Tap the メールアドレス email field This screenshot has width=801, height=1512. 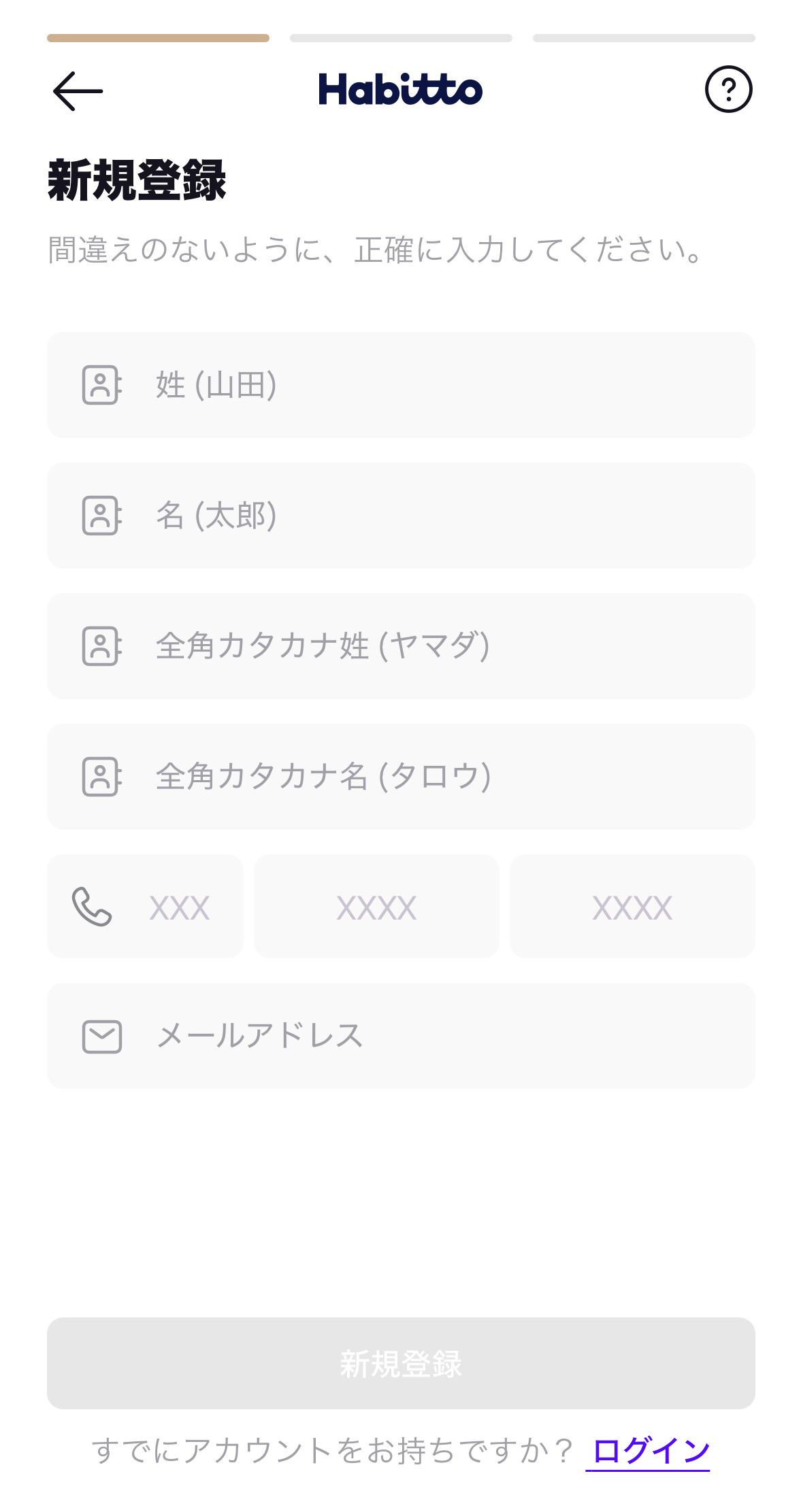click(401, 1036)
